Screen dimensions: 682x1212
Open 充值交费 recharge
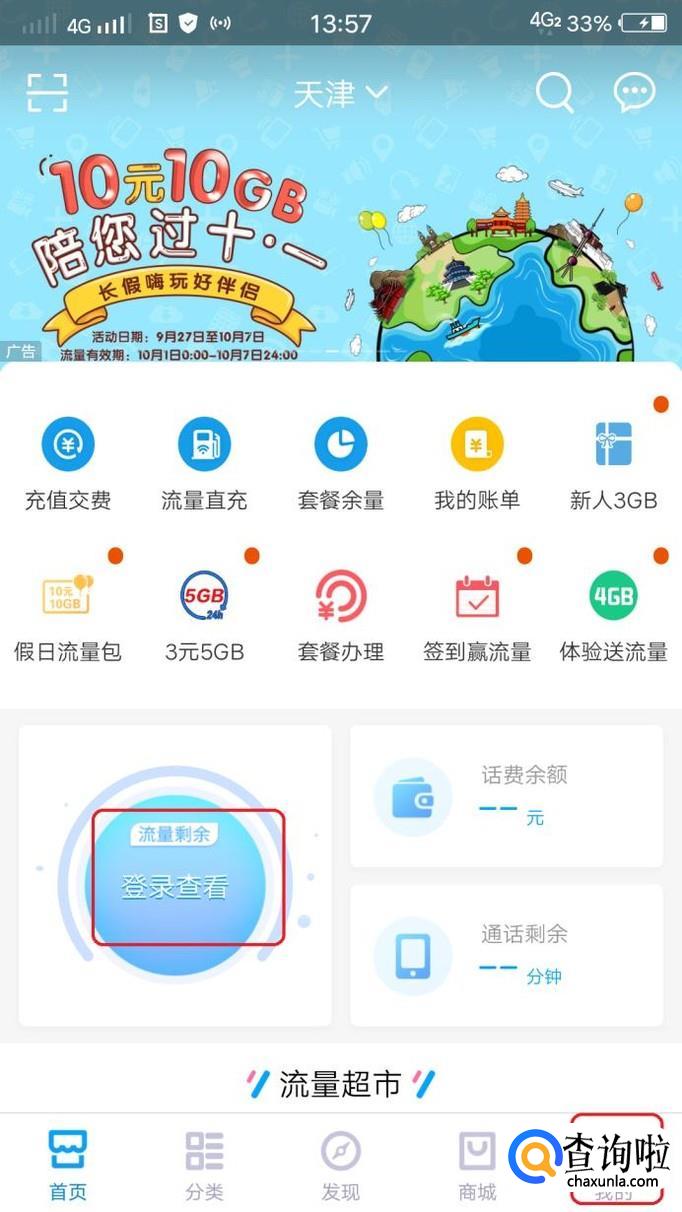(68, 465)
